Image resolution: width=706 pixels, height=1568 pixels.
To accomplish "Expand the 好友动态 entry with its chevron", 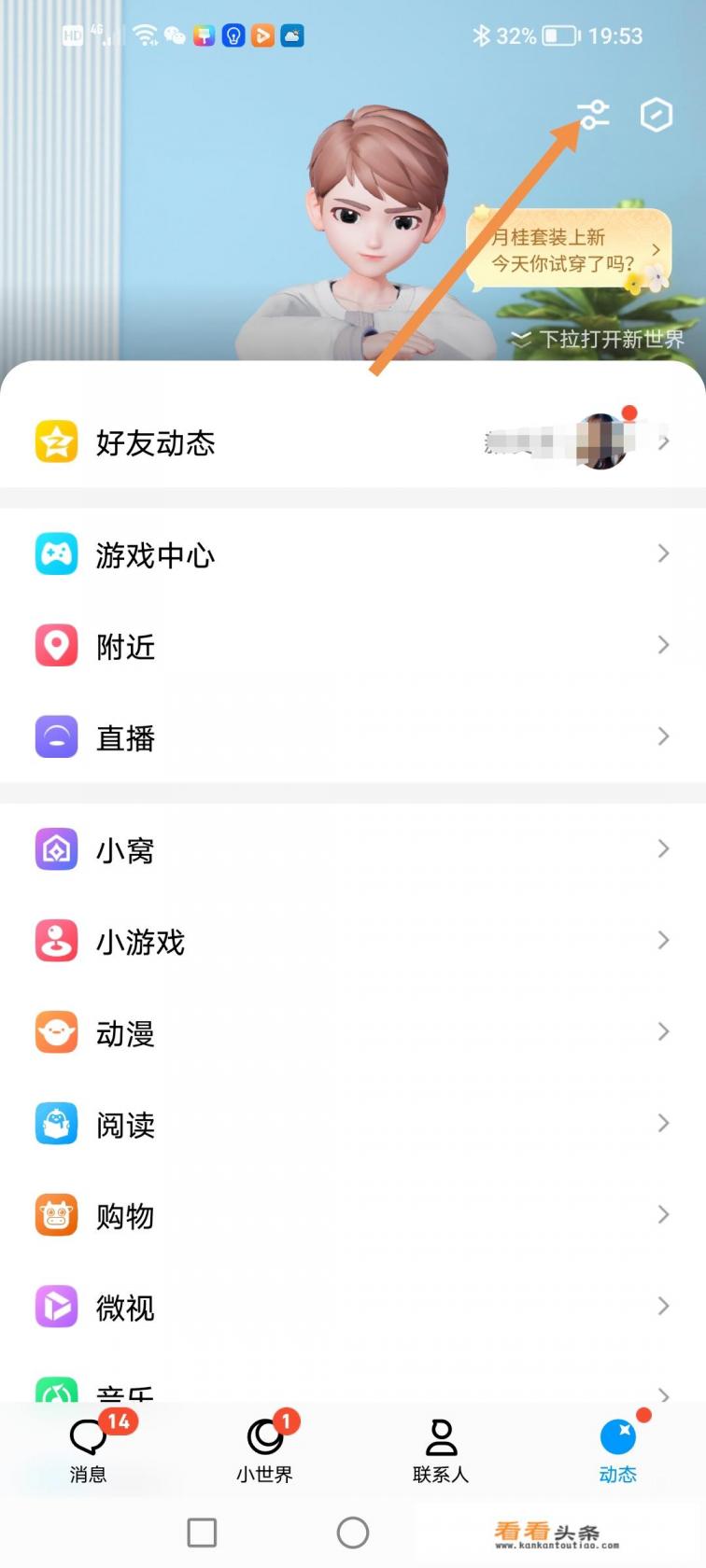I will [664, 442].
